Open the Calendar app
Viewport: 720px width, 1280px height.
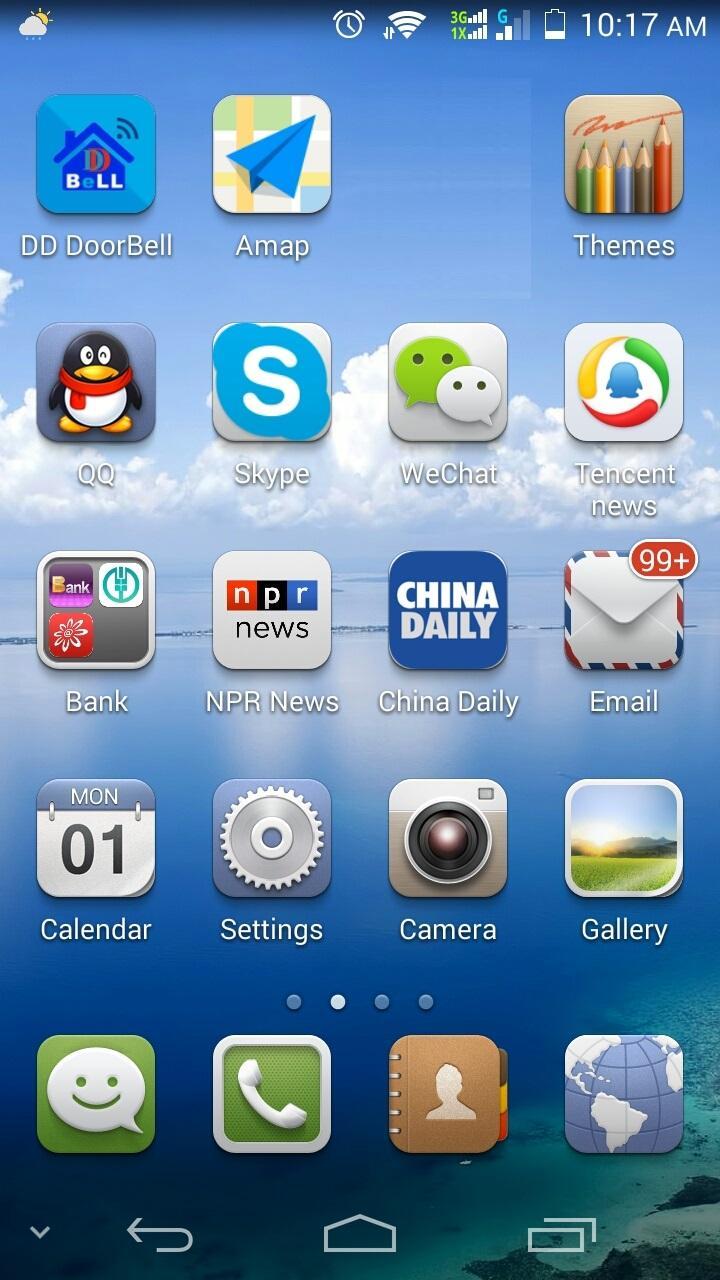[96, 838]
